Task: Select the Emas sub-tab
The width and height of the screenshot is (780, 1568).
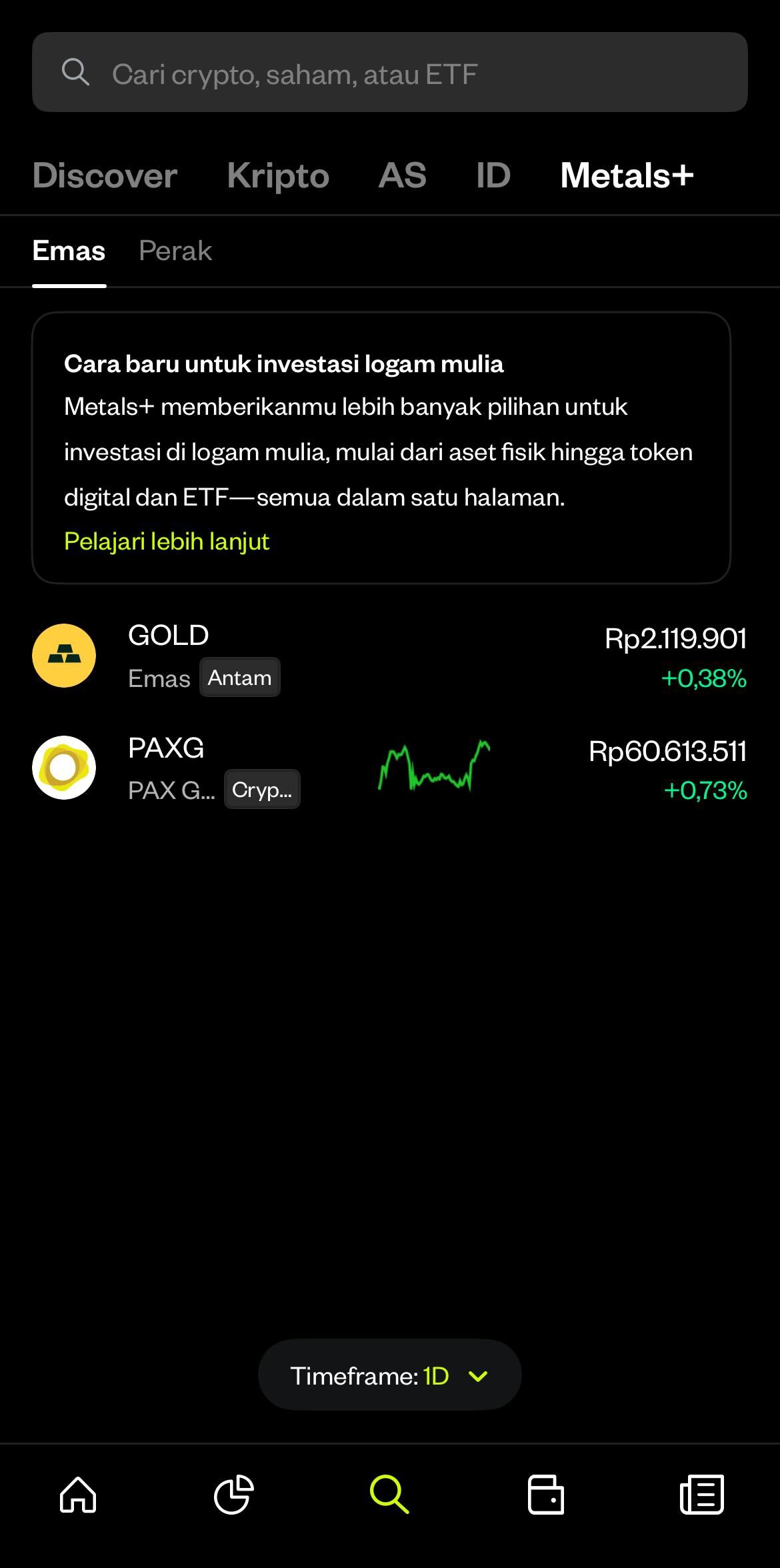Action: pyautogui.click(x=69, y=251)
